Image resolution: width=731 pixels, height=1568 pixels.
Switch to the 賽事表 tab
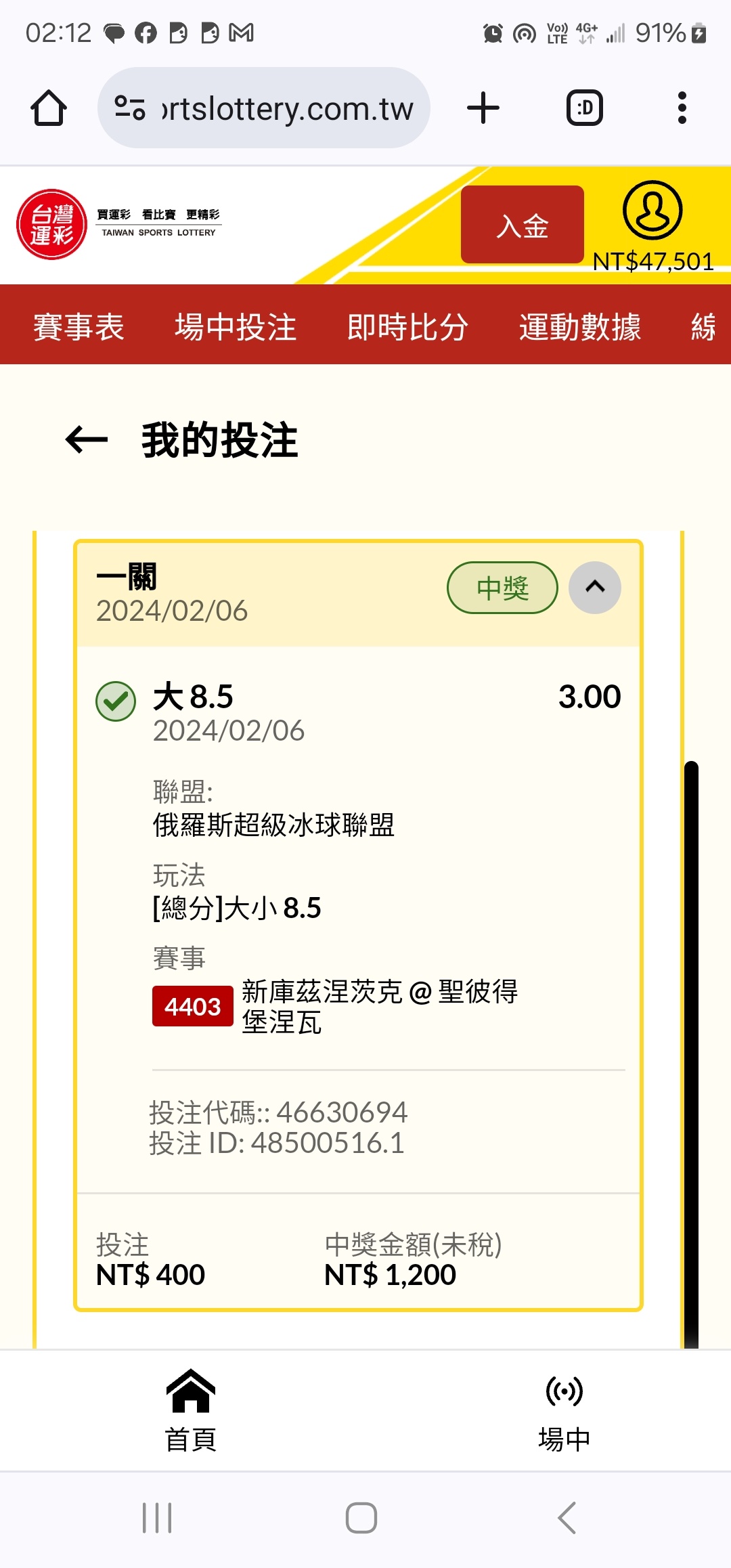[79, 327]
